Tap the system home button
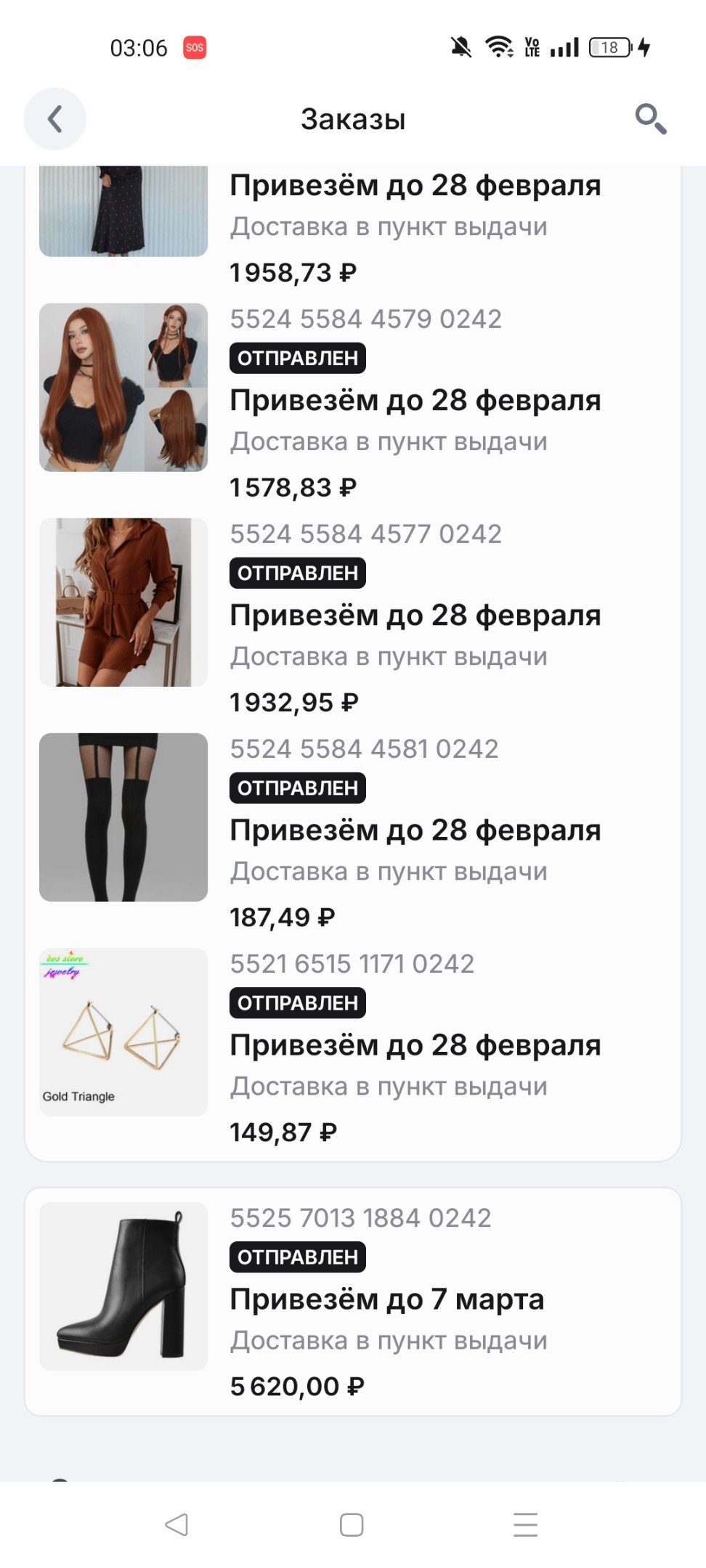Viewport: 706px width, 1568px height. point(352,1524)
